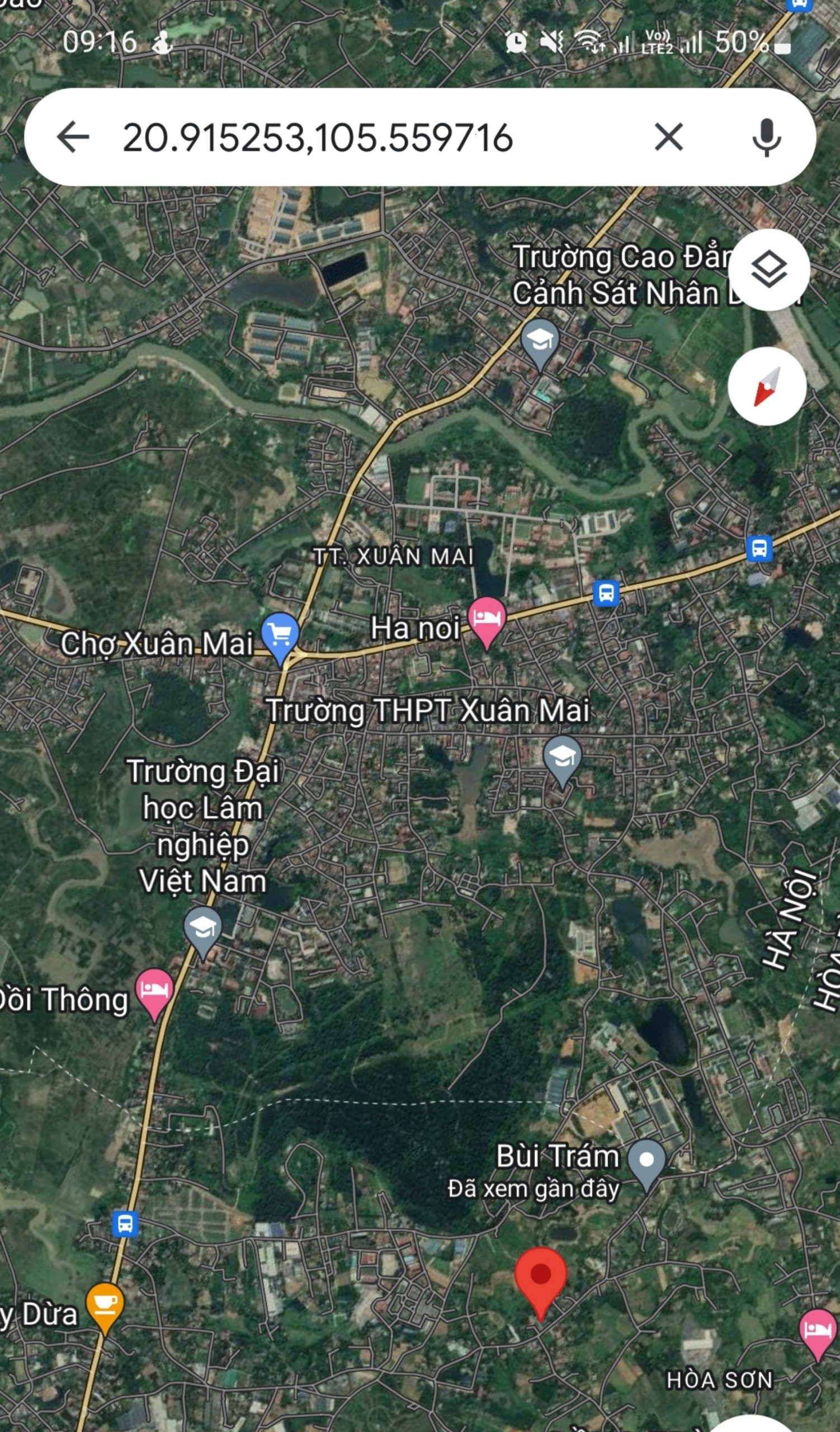Screen dimensions: 840x1432
Task: Clear the searched coordinates
Action: pos(668,137)
